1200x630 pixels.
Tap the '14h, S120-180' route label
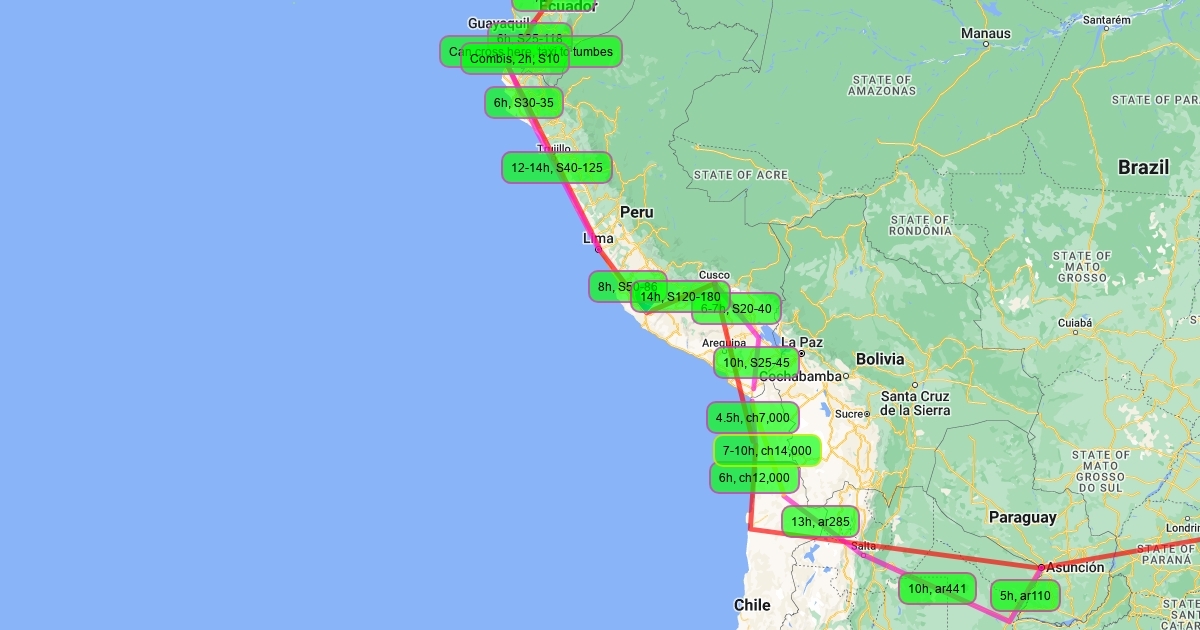pyautogui.click(x=680, y=297)
